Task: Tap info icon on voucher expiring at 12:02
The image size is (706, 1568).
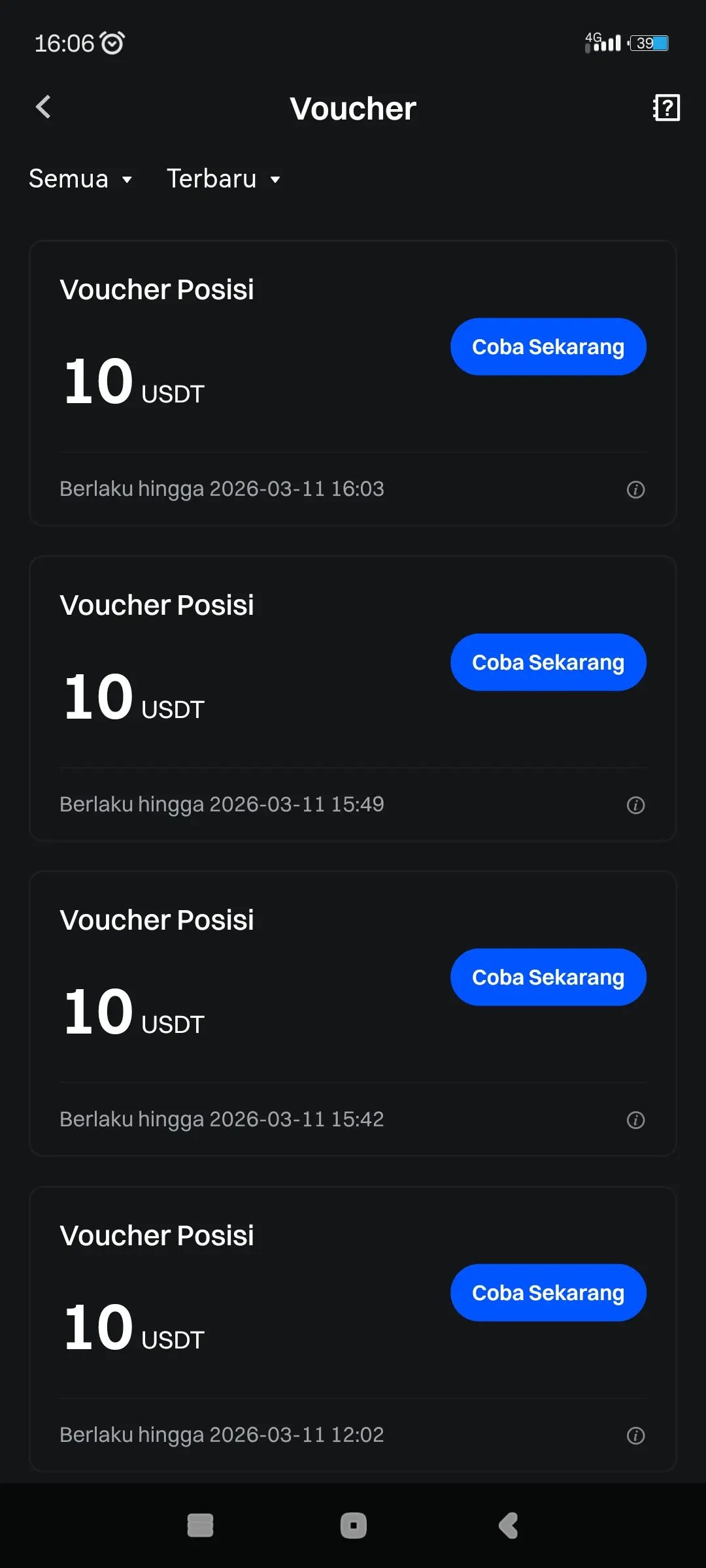Action: (x=636, y=1435)
